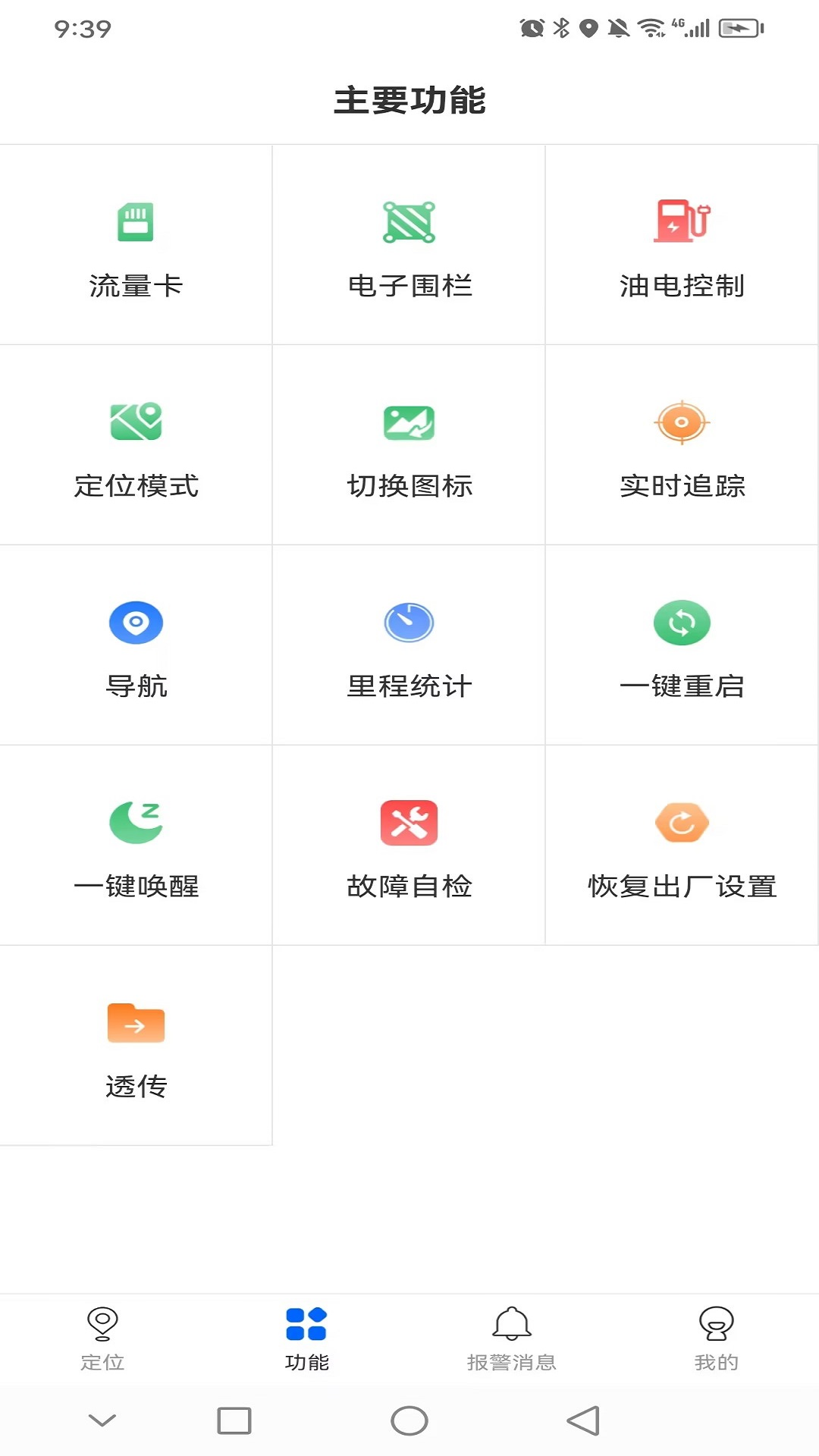Open 恢复出厂设置 factory reset
This screenshot has width=819, height=1456.
click(681, 852)
